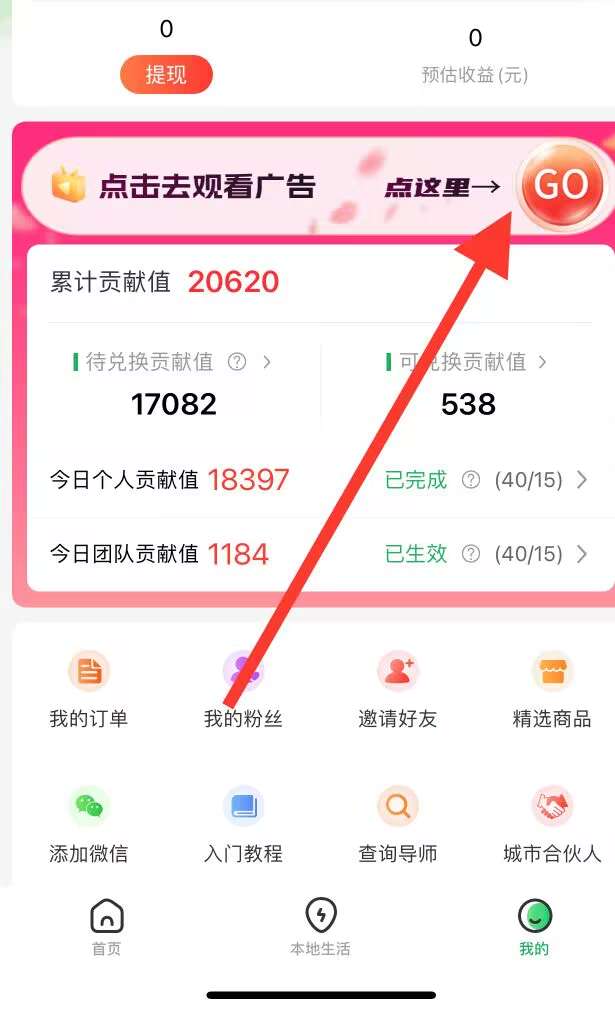Open 精选商品
615x1011 pixels.
coord(552,688)
